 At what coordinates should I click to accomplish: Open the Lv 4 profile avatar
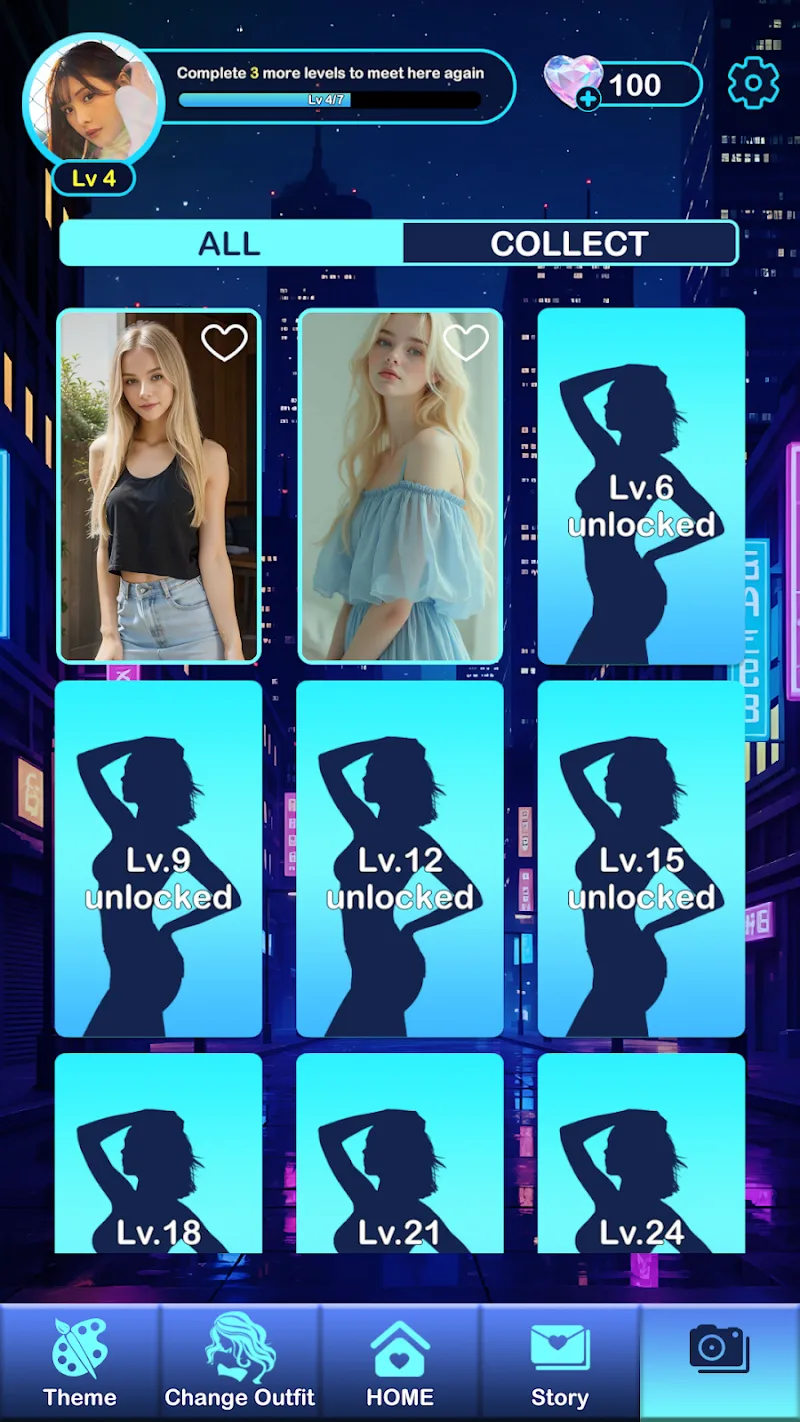pyautogui.click(x=92, y=103)
